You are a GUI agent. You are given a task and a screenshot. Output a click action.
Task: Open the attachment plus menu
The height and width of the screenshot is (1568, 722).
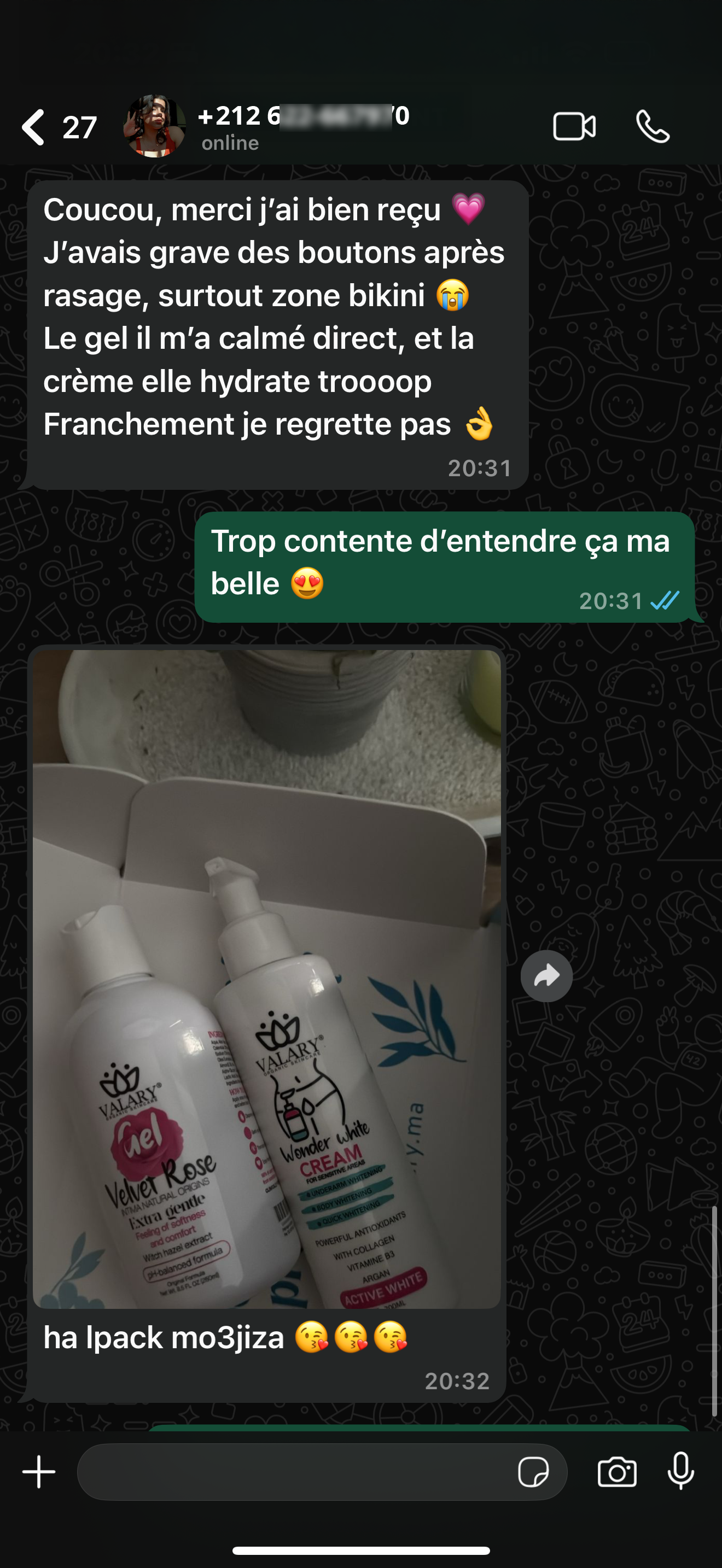pyautogui.click(x=39, y=1472)
